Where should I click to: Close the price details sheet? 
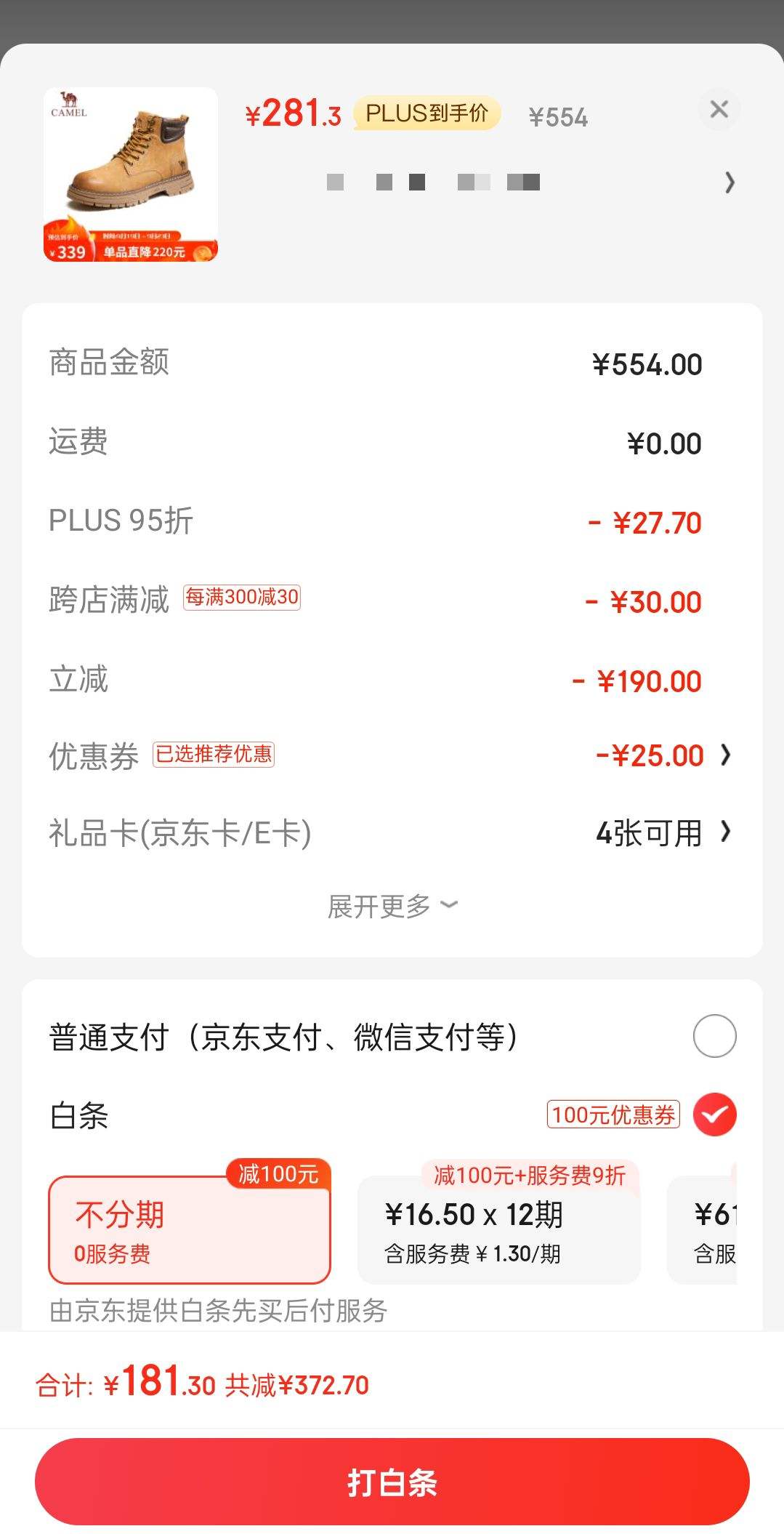719,109
